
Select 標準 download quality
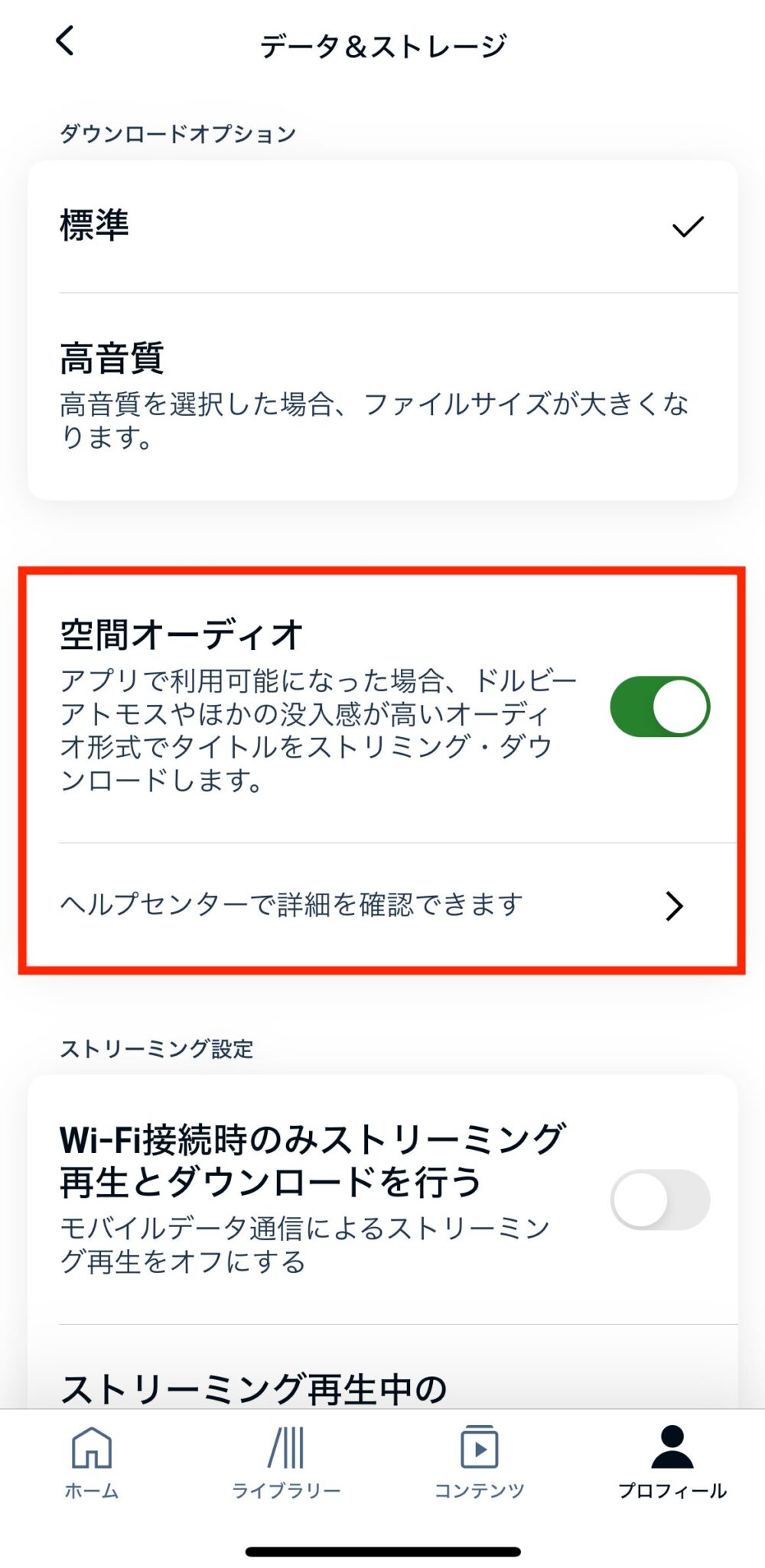click(x=382, y=226)
